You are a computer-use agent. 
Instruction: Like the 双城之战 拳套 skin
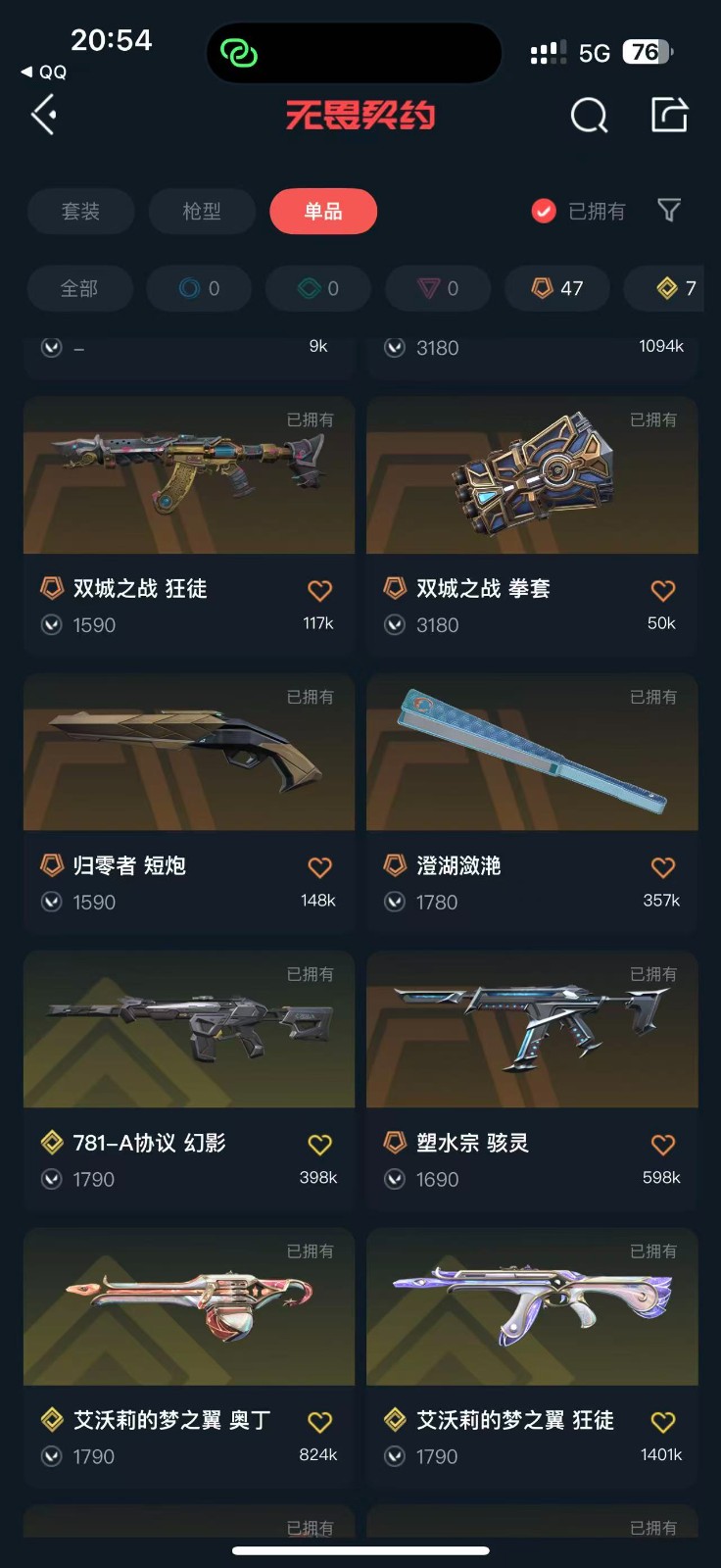663,590
